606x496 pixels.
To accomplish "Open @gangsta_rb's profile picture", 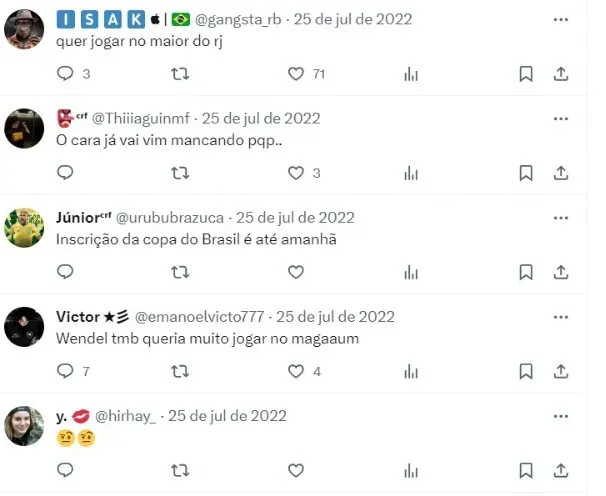I will tap(24, 29).
